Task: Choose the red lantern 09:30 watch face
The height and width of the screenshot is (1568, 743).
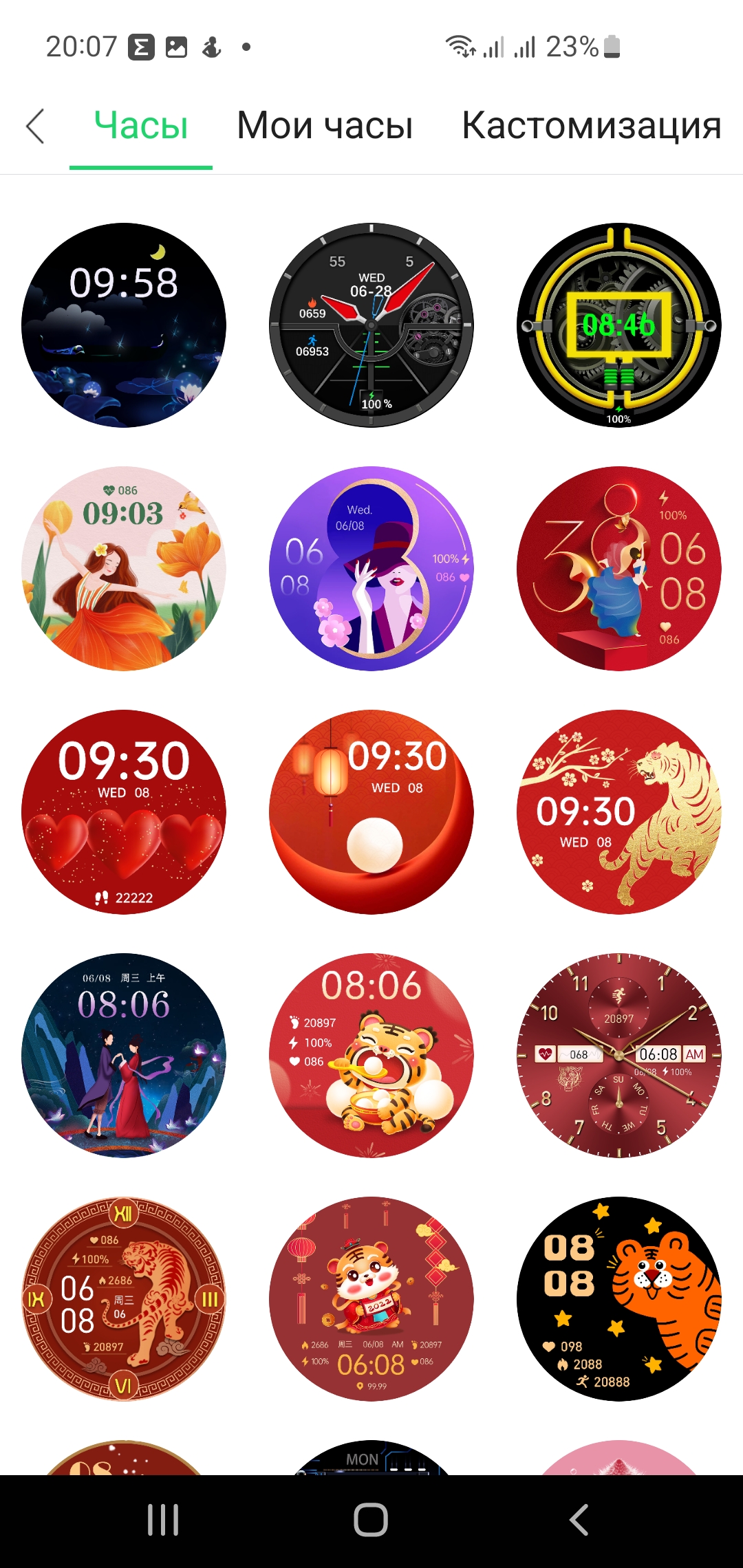Action: point(371,812)
